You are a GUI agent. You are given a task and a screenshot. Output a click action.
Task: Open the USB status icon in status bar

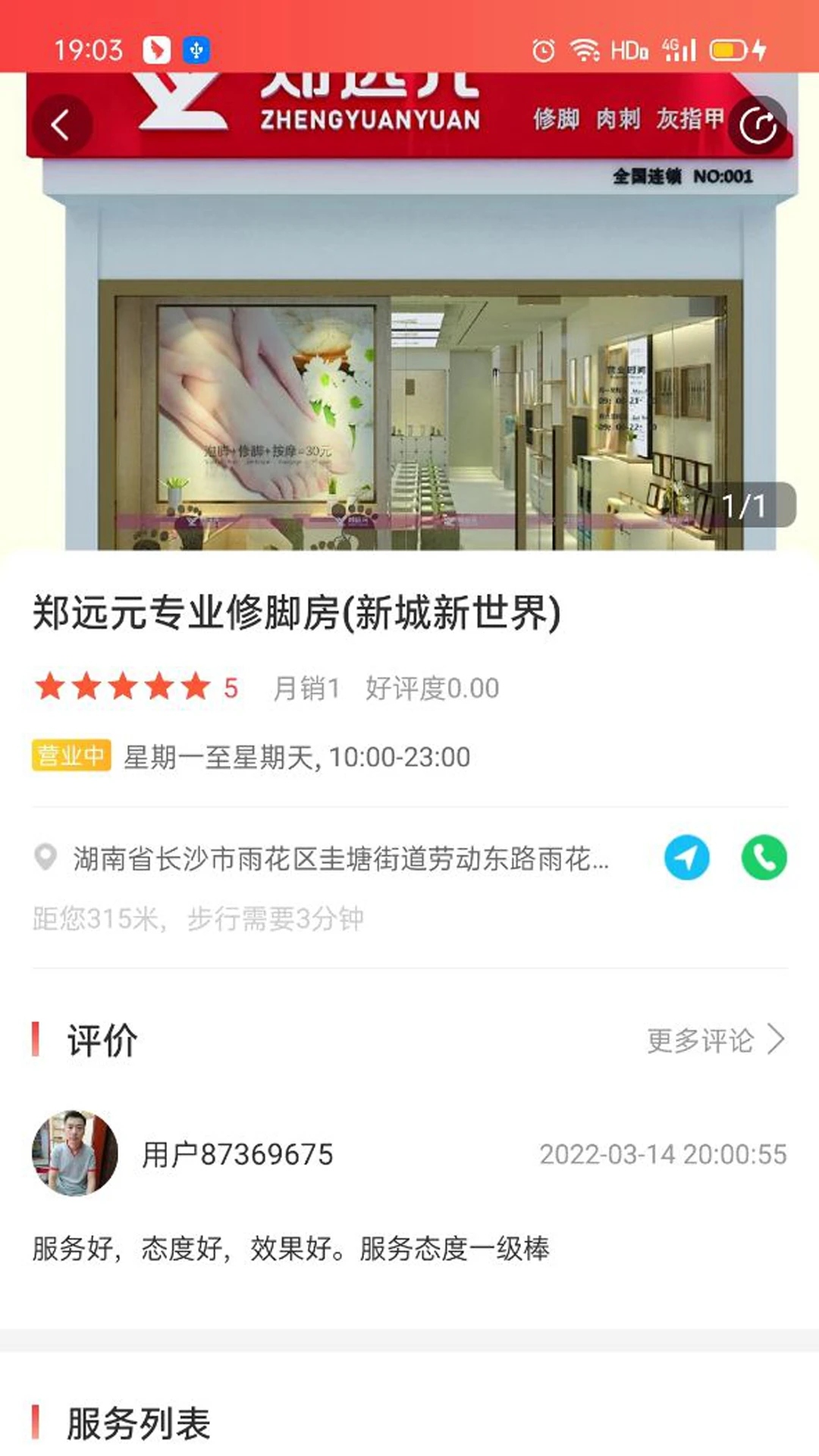pos(196,50)
